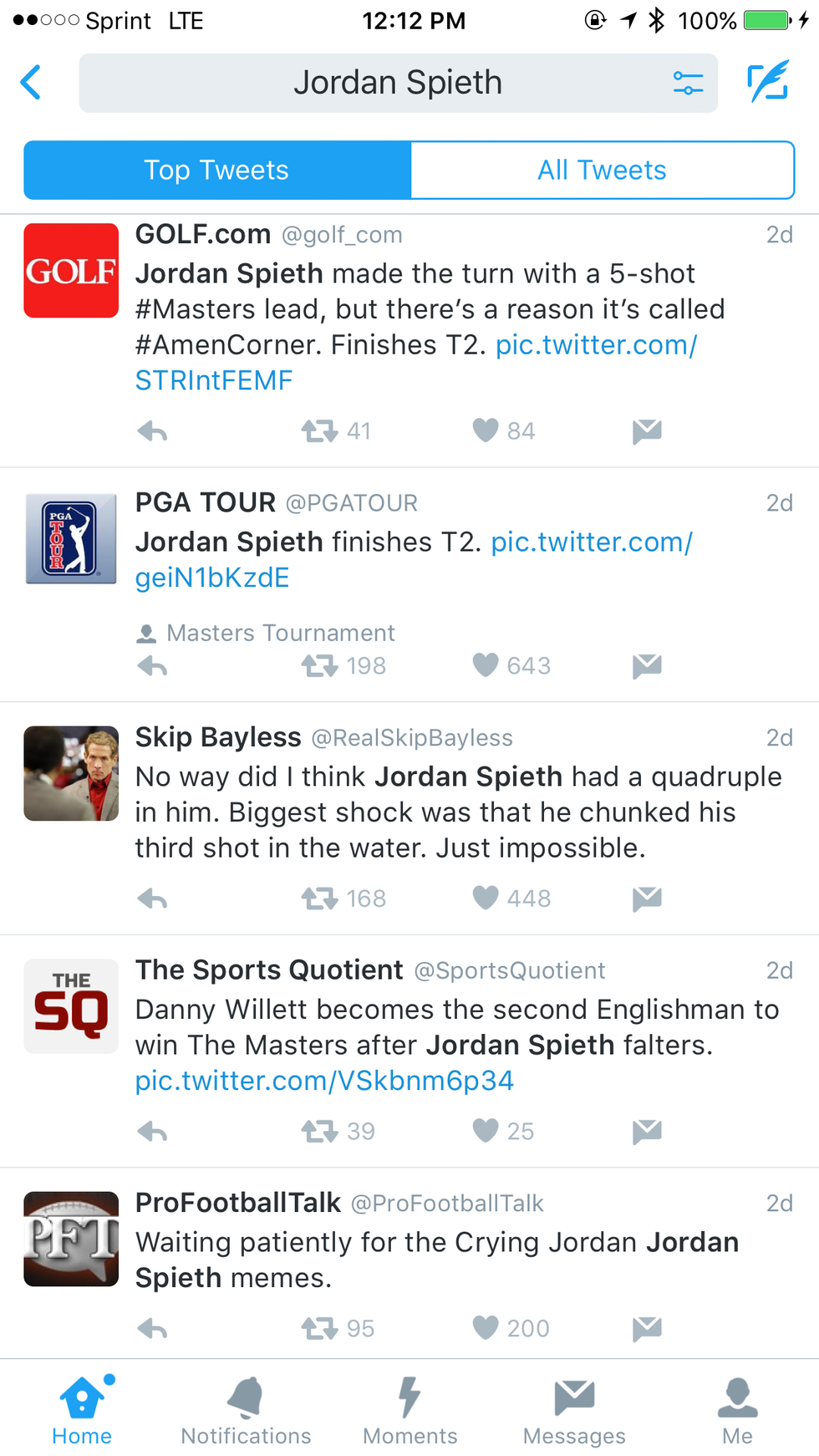Viewport: 819px width, 1456px height.
Task: Edit the Jordan Spieth search field
Action: 397,83
